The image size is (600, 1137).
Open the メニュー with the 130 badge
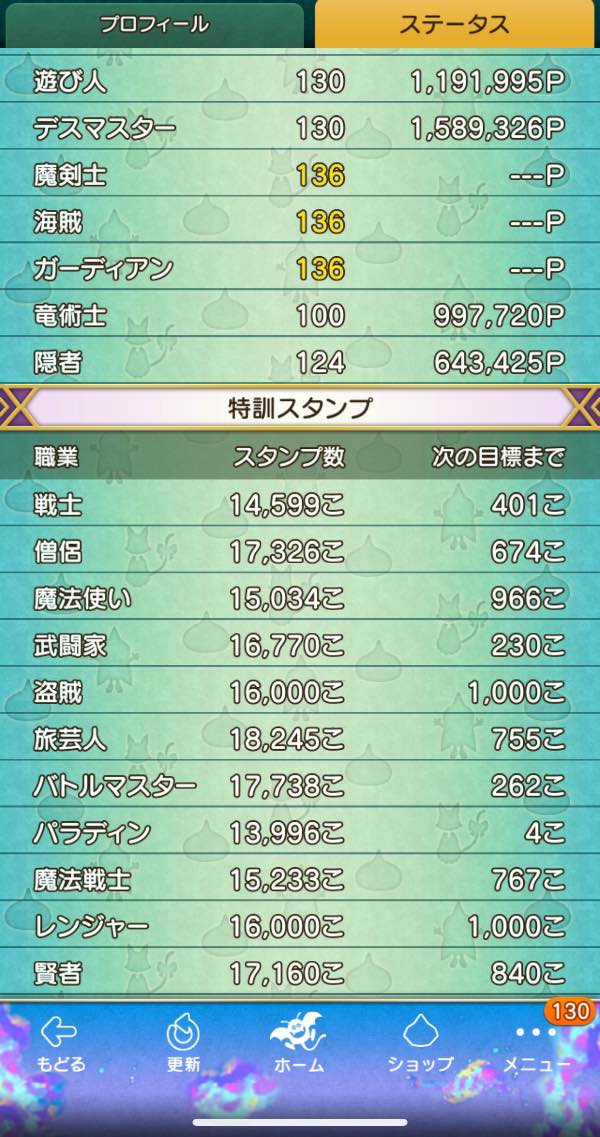[538, 1043]
